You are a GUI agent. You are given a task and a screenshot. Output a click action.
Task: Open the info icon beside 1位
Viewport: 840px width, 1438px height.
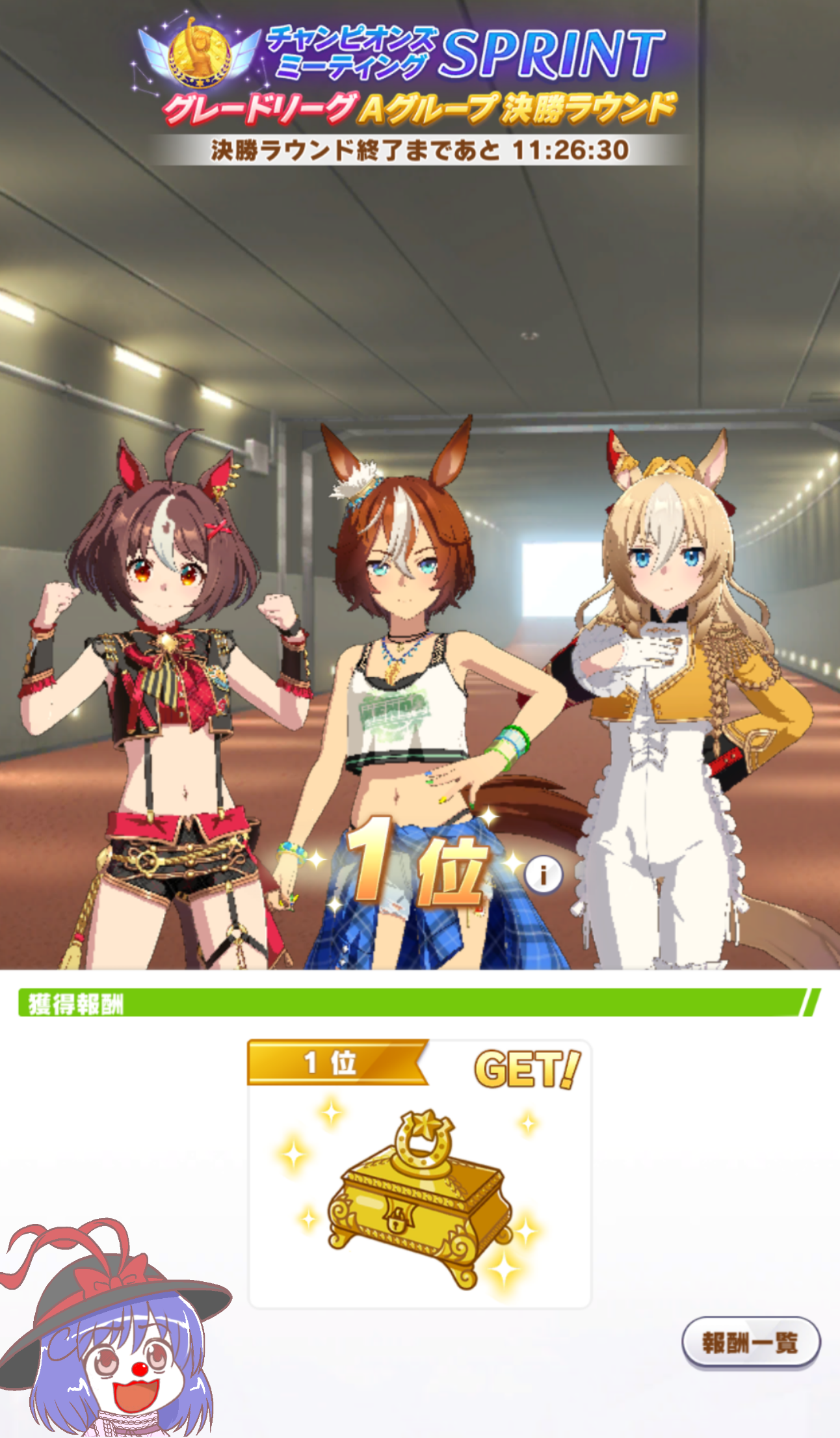point(544,875)
